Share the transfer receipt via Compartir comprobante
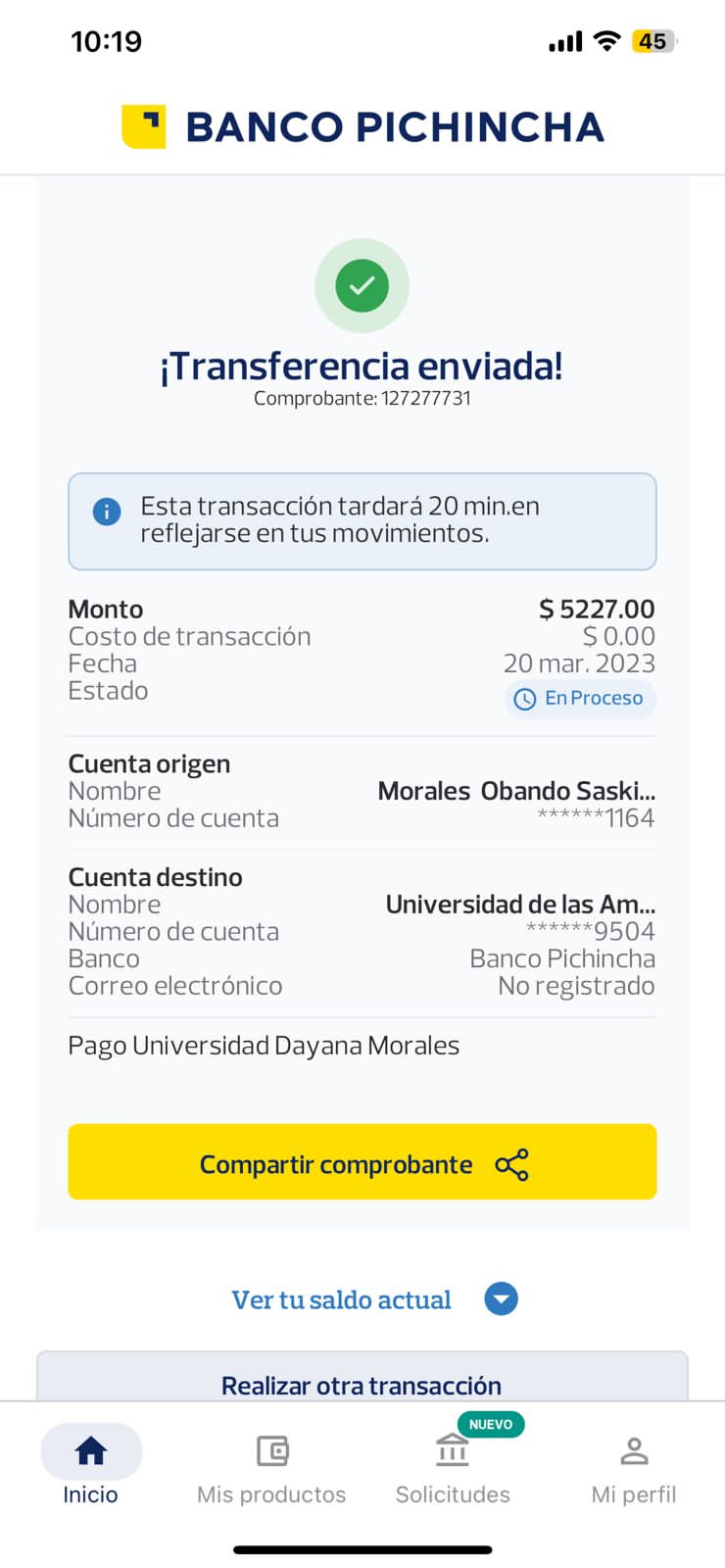 [x=362, y=1162]
